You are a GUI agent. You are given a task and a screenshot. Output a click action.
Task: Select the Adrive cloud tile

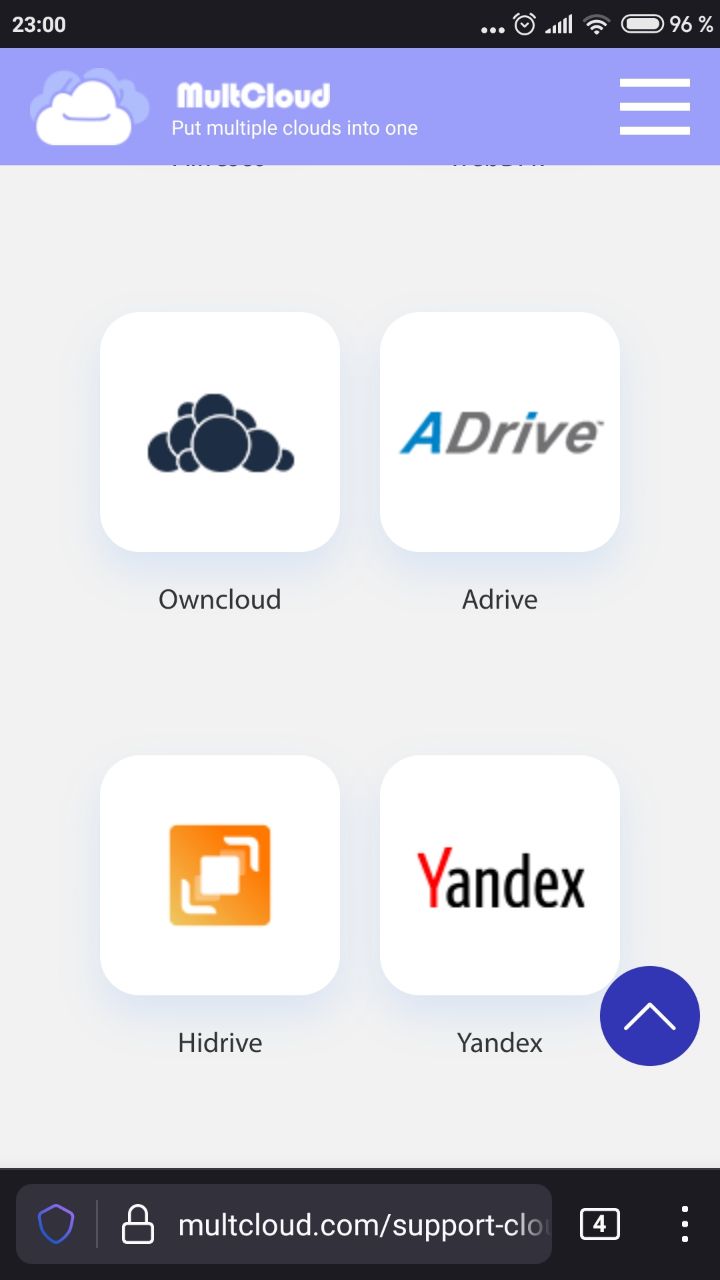pyautogui.click(x=500, y=432)
